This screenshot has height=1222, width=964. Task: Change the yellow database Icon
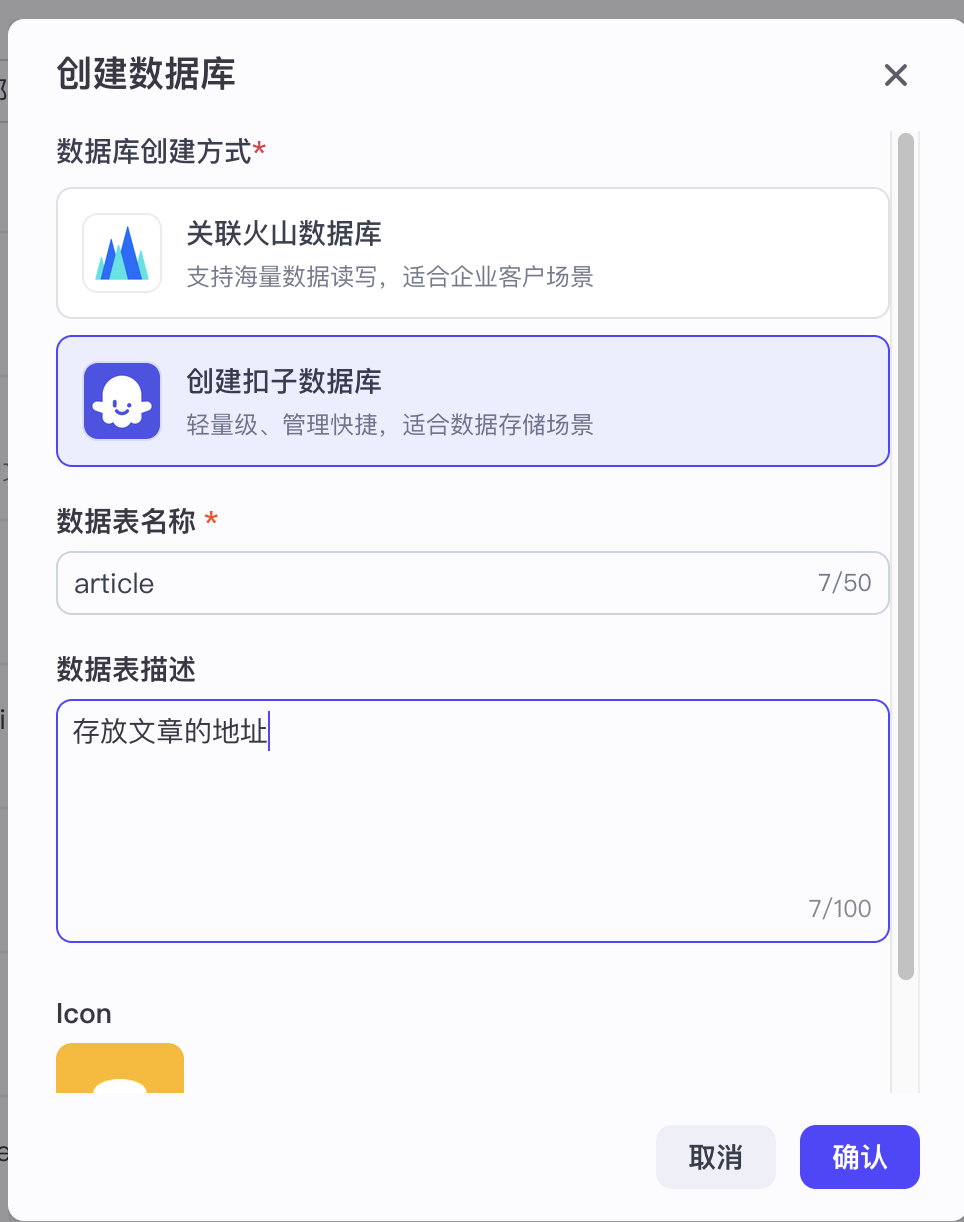[x=120, y=1070]
